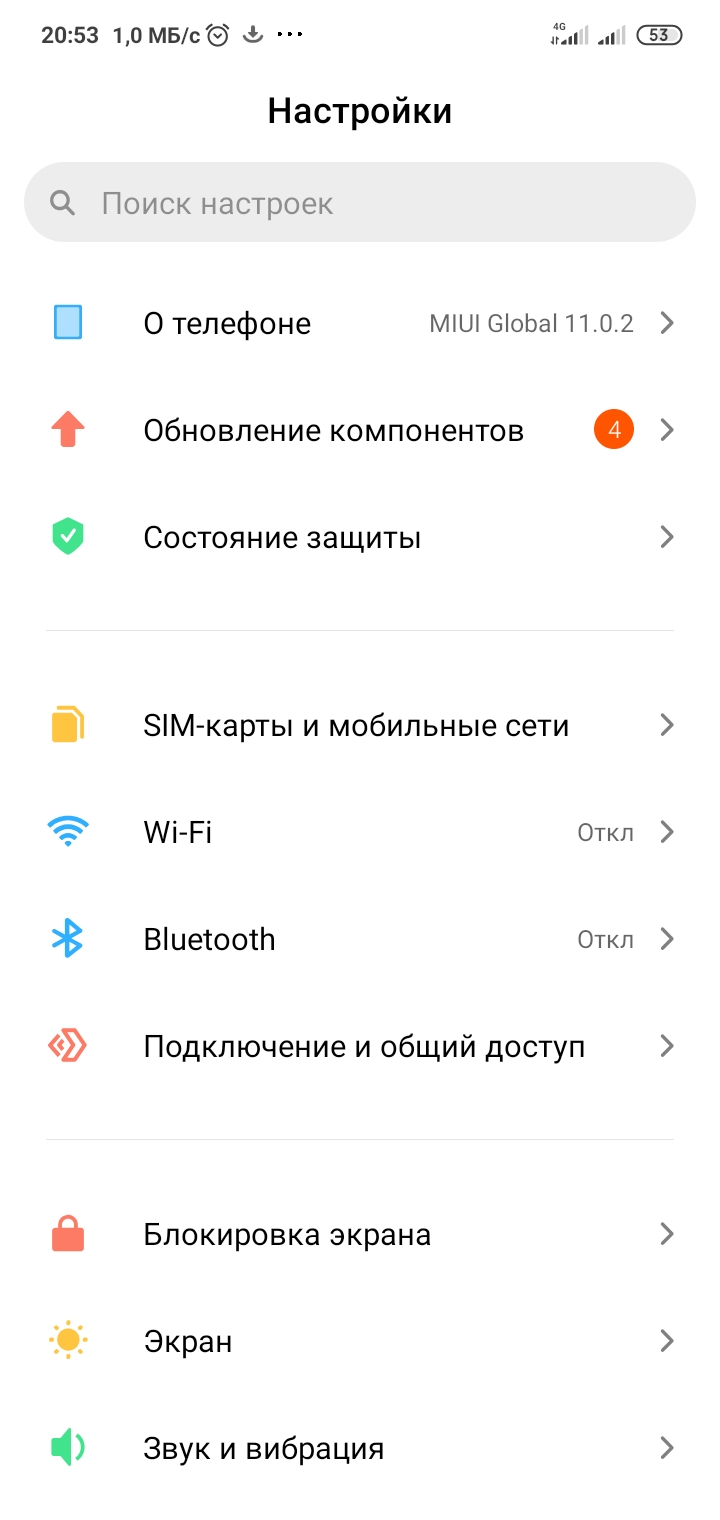Open Звук и вибрация settings

360,1448
